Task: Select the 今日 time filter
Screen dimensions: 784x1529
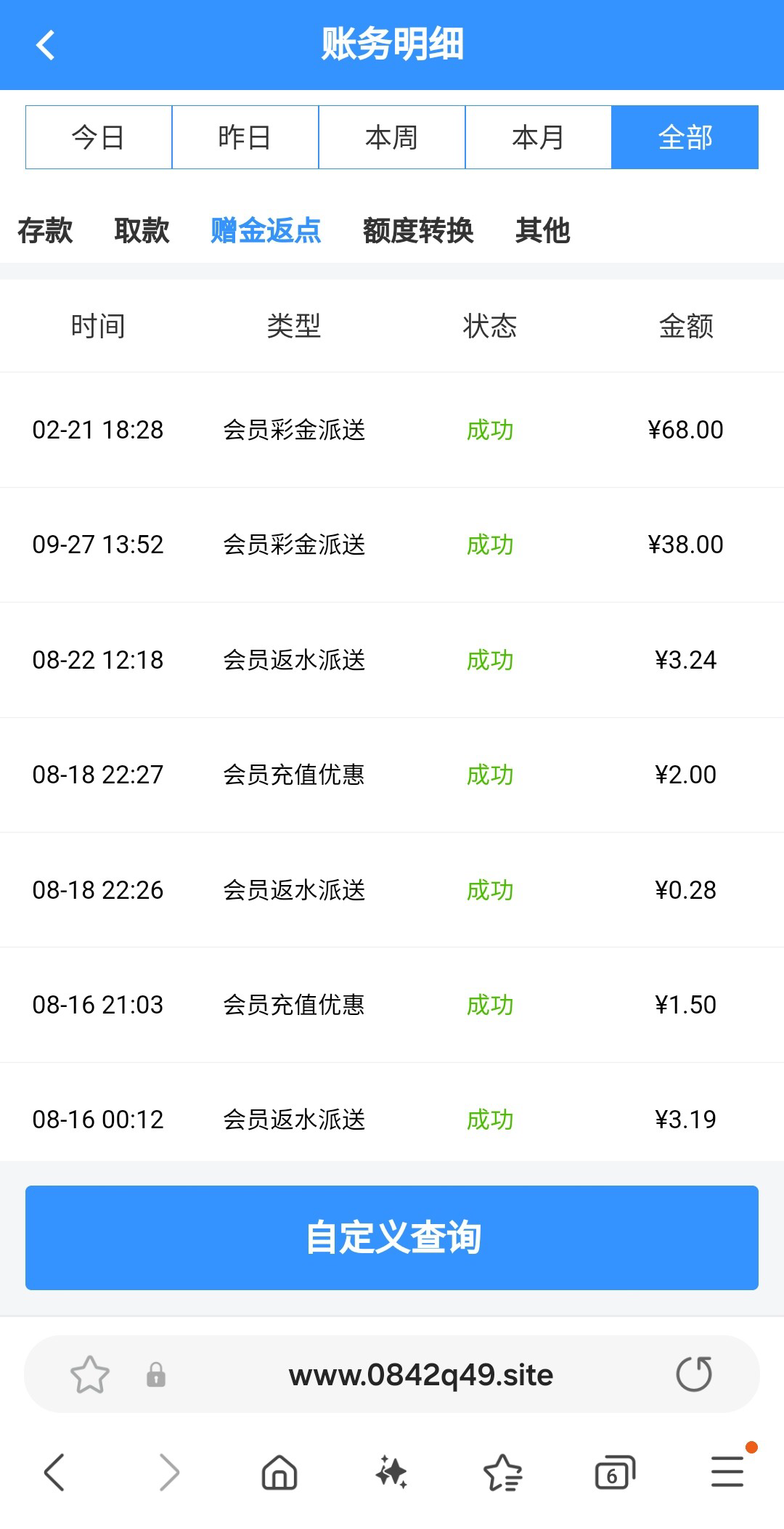Action: point(99,137)
